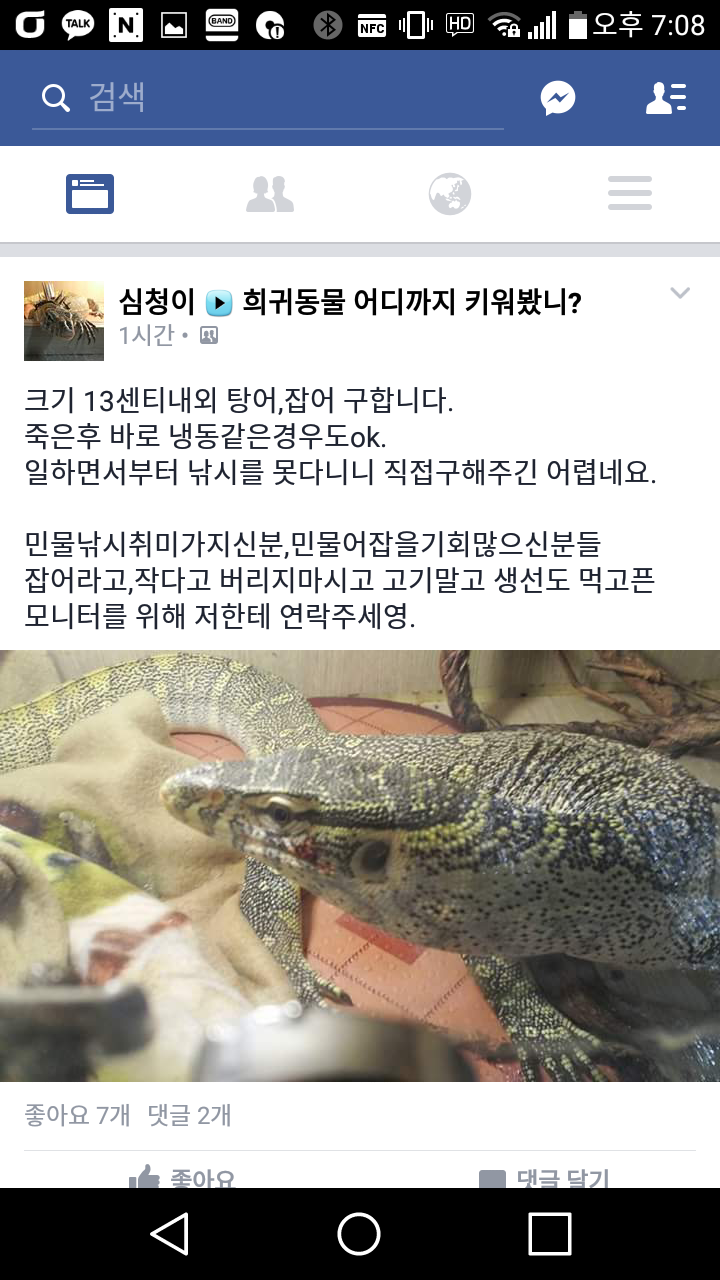Open the hamburger menu tab
The image size is (720, 1280).
pos(630,194)
